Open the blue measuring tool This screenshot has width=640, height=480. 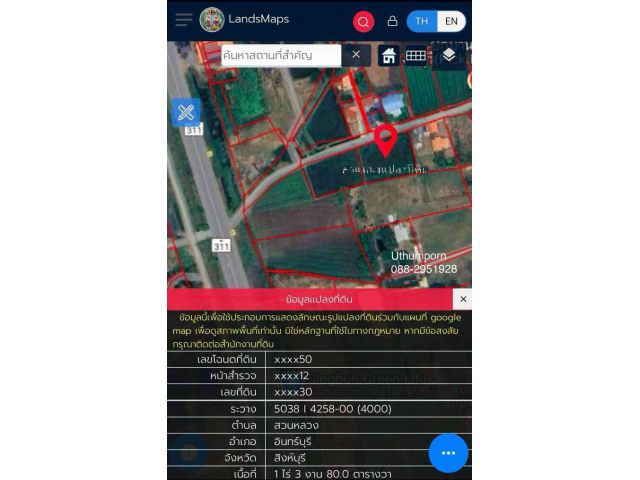(x=186, y=112)
